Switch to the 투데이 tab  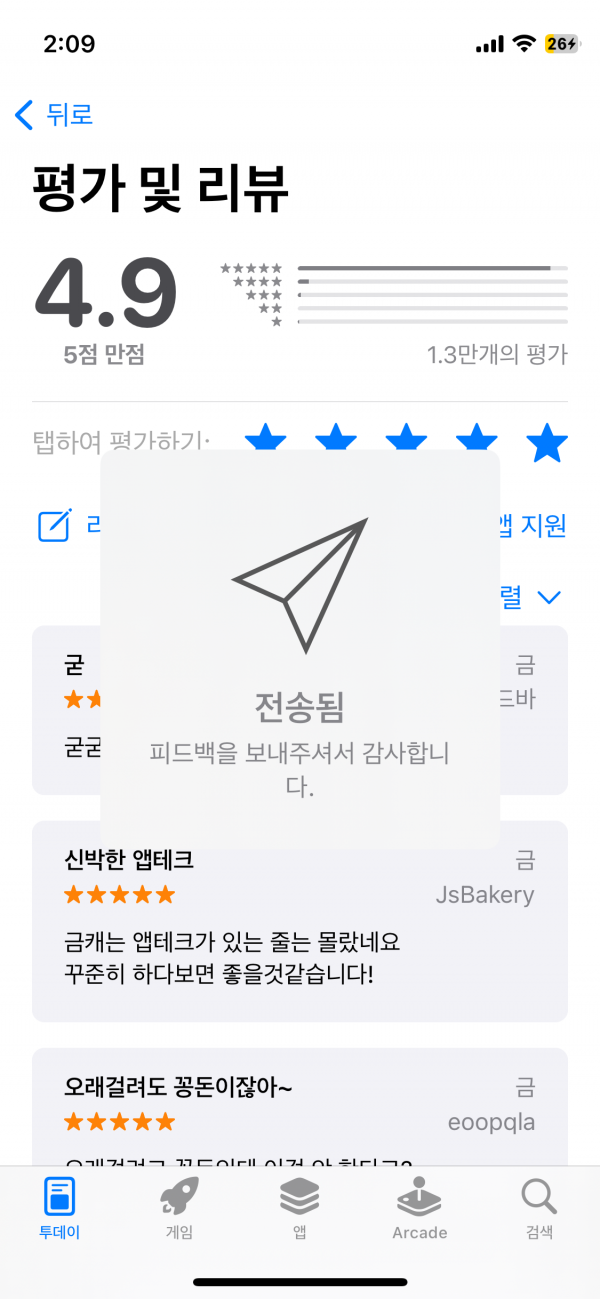(60, 1208)
